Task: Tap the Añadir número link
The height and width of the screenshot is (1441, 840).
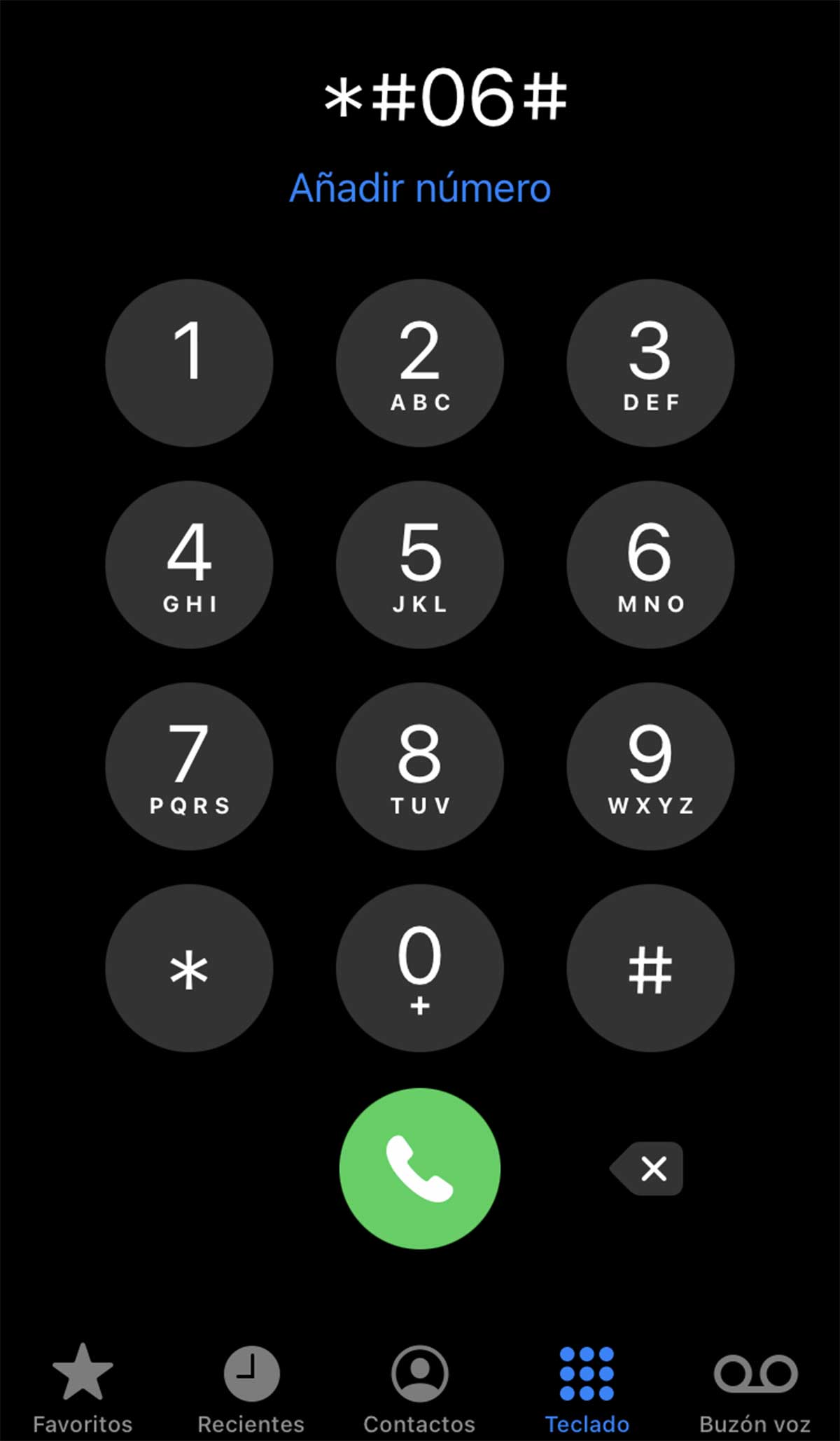Action: [x=420, y=188]
